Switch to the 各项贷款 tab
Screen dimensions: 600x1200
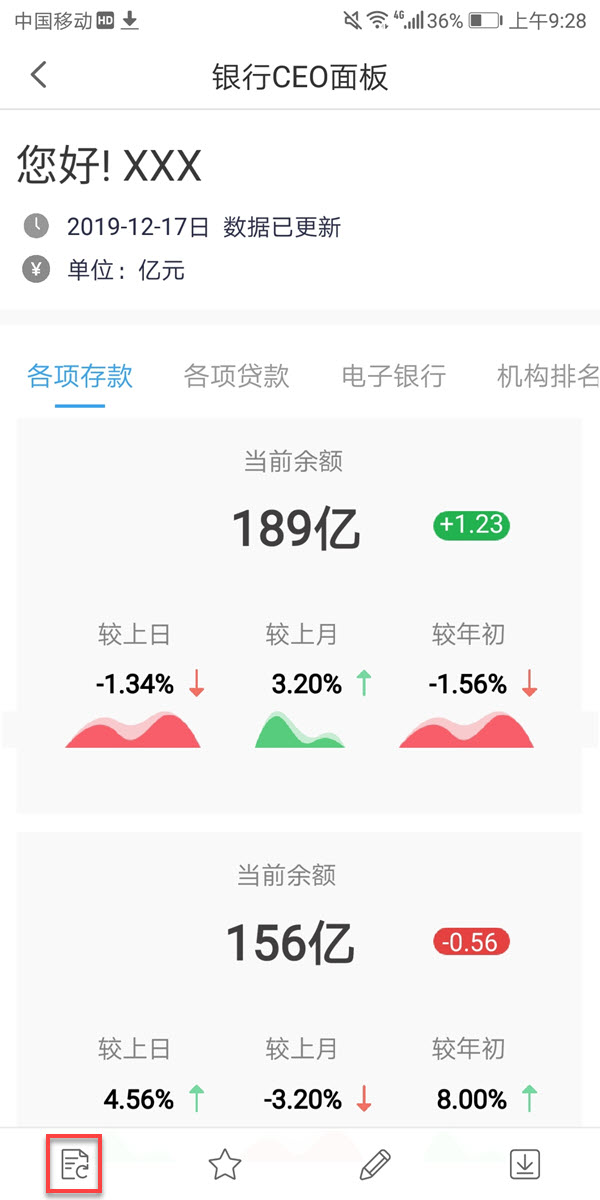pos(237,376)
